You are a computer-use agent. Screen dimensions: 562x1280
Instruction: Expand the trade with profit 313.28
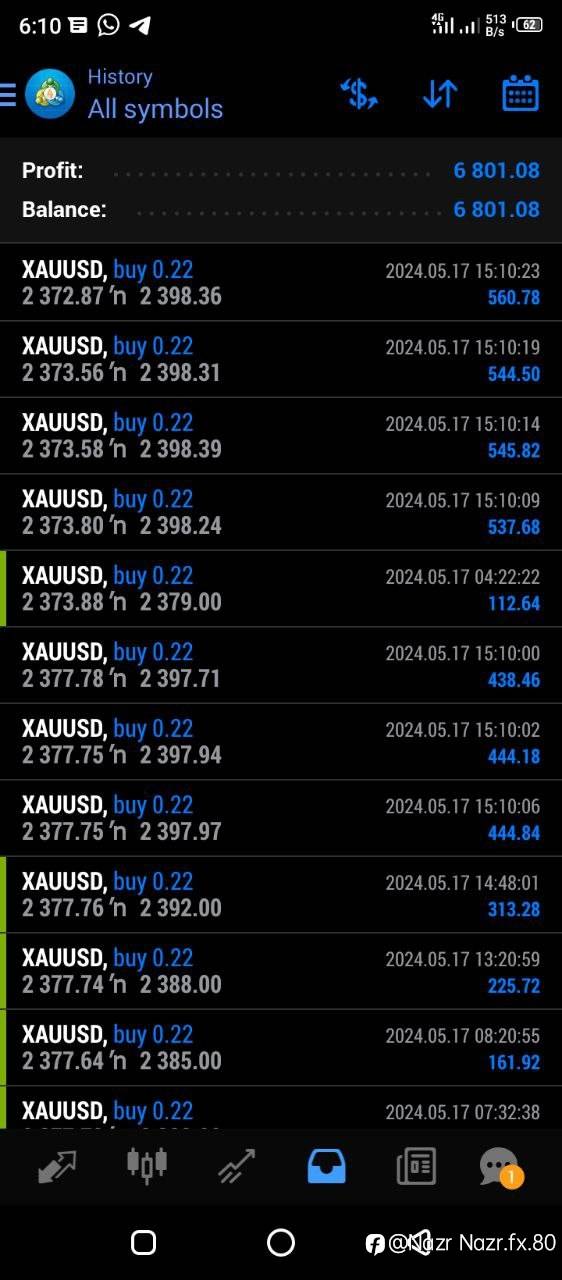click(x=281, y=895)
